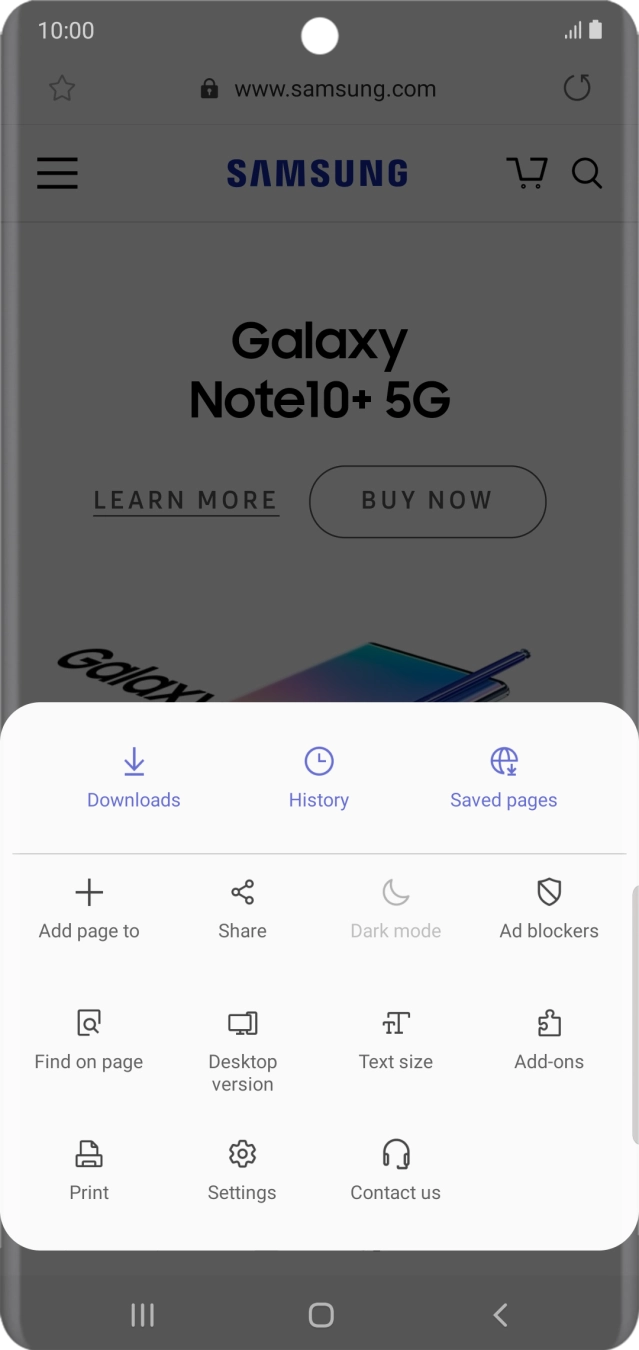
Task: Open browser Settings
Action: click(x=242, y=1171)
